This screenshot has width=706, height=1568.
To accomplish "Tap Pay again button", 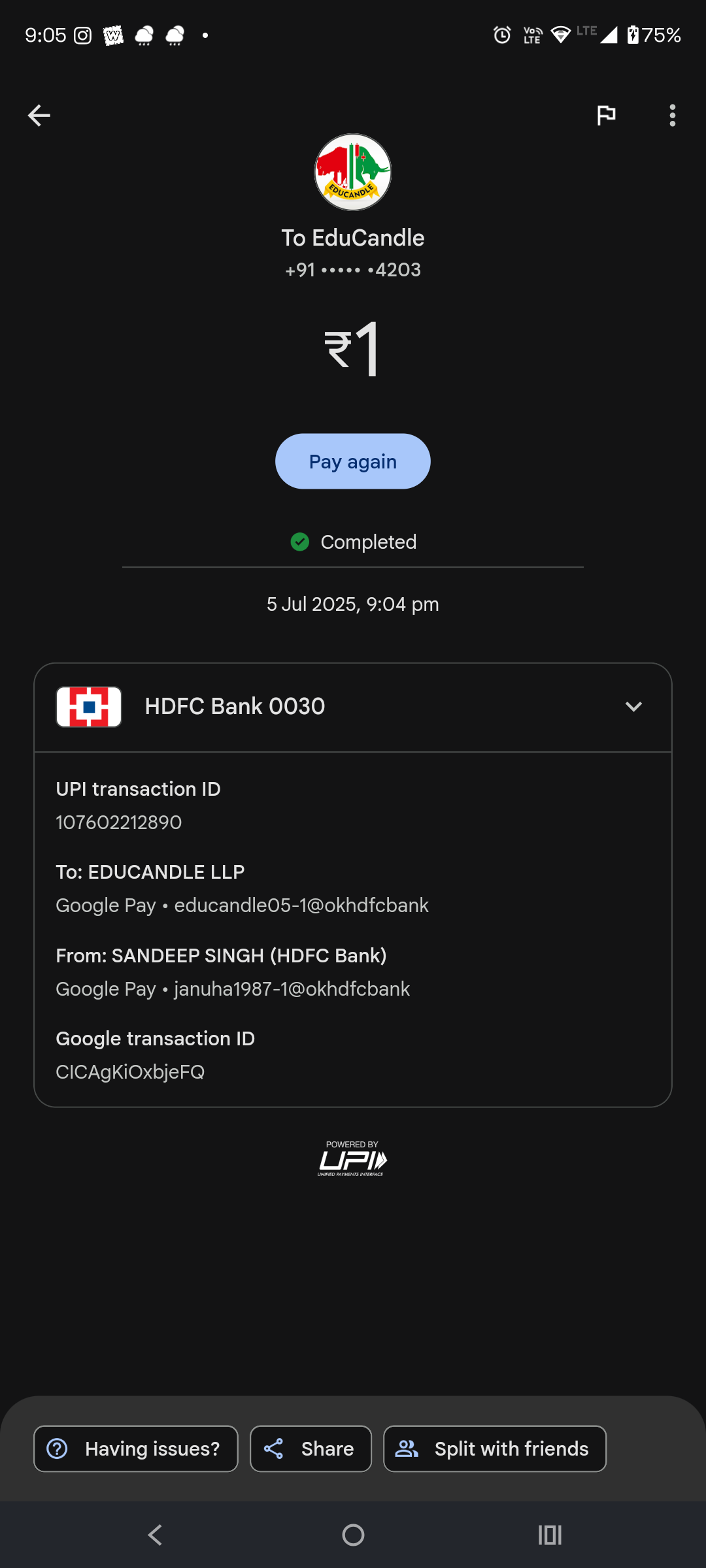I will click(353, 461).
